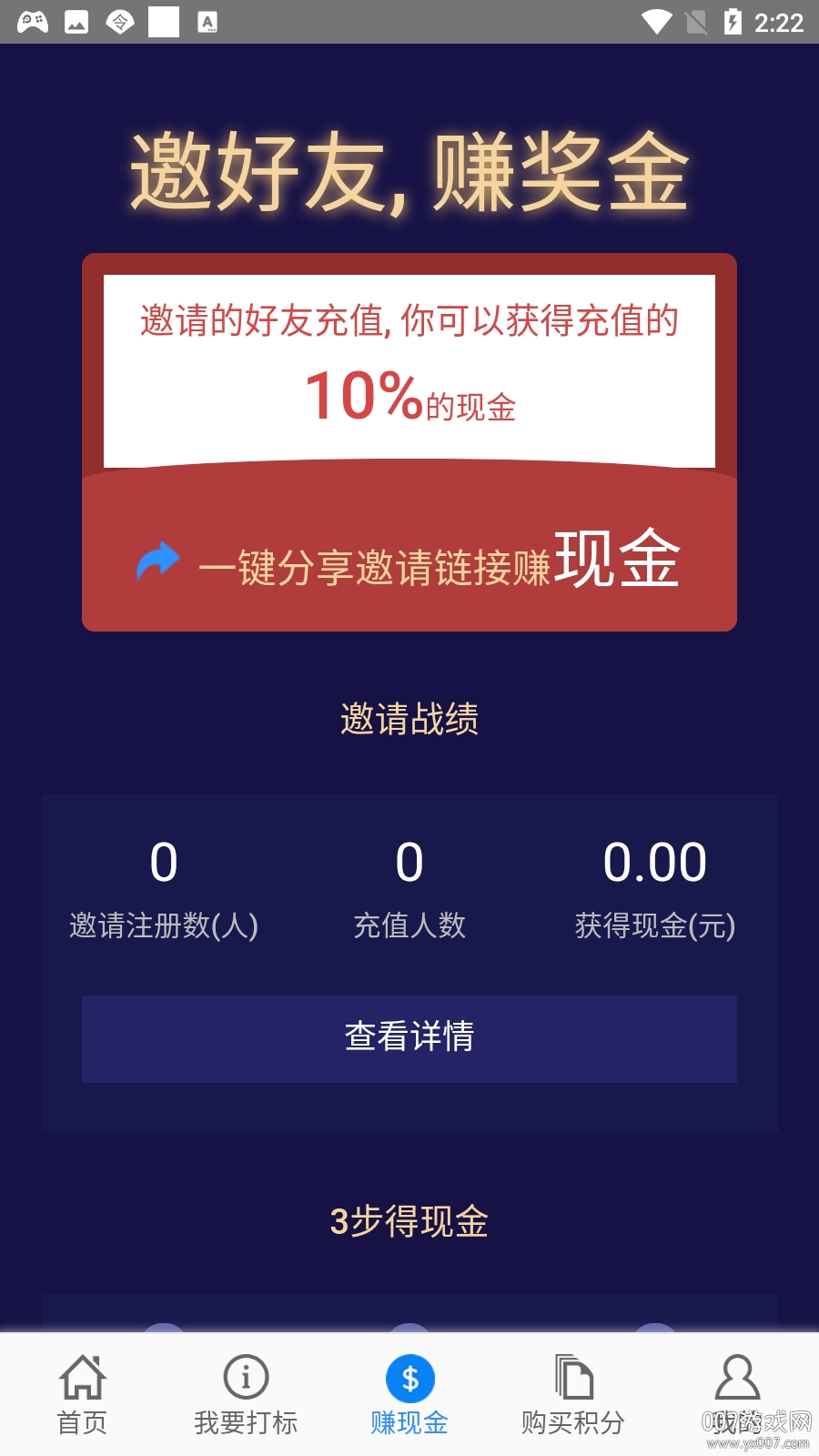Open the blue 赚现金 dollar icon
The image size is (819, 1456).
point(409,1379)
